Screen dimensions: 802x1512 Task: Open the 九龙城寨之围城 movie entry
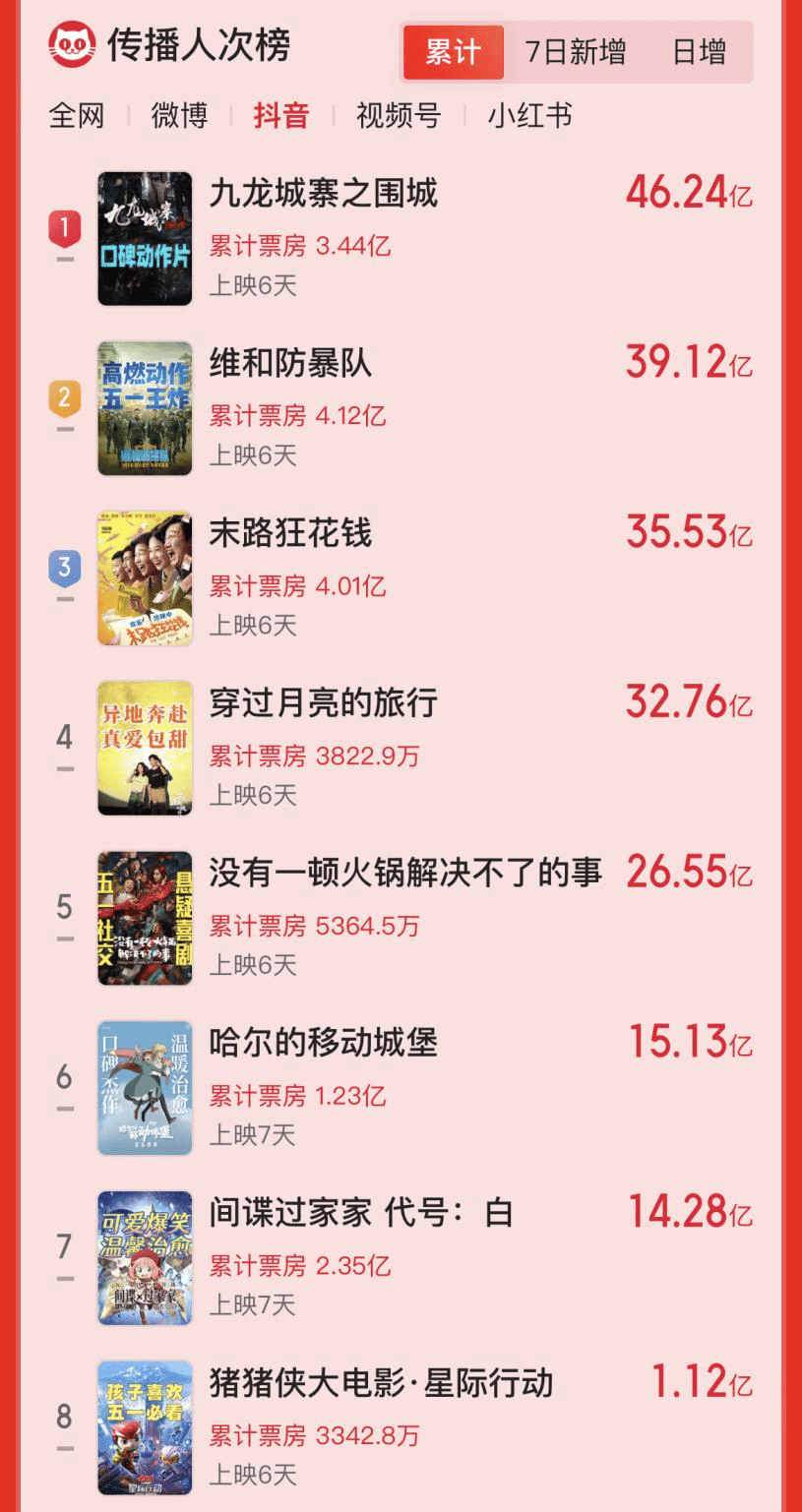(324, 194)
